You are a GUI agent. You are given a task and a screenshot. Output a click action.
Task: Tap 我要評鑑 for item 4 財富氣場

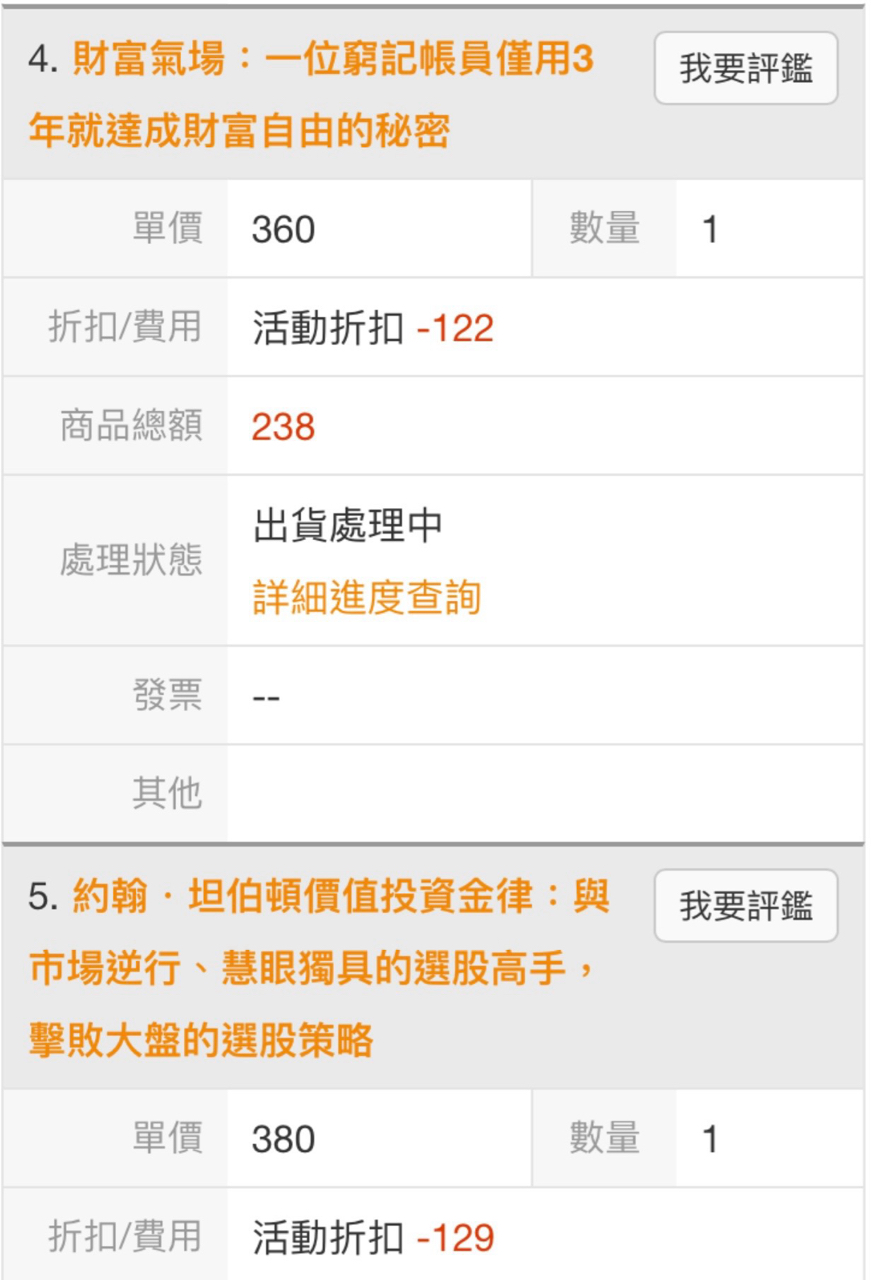pyautogui.click(x=745, y=68)
